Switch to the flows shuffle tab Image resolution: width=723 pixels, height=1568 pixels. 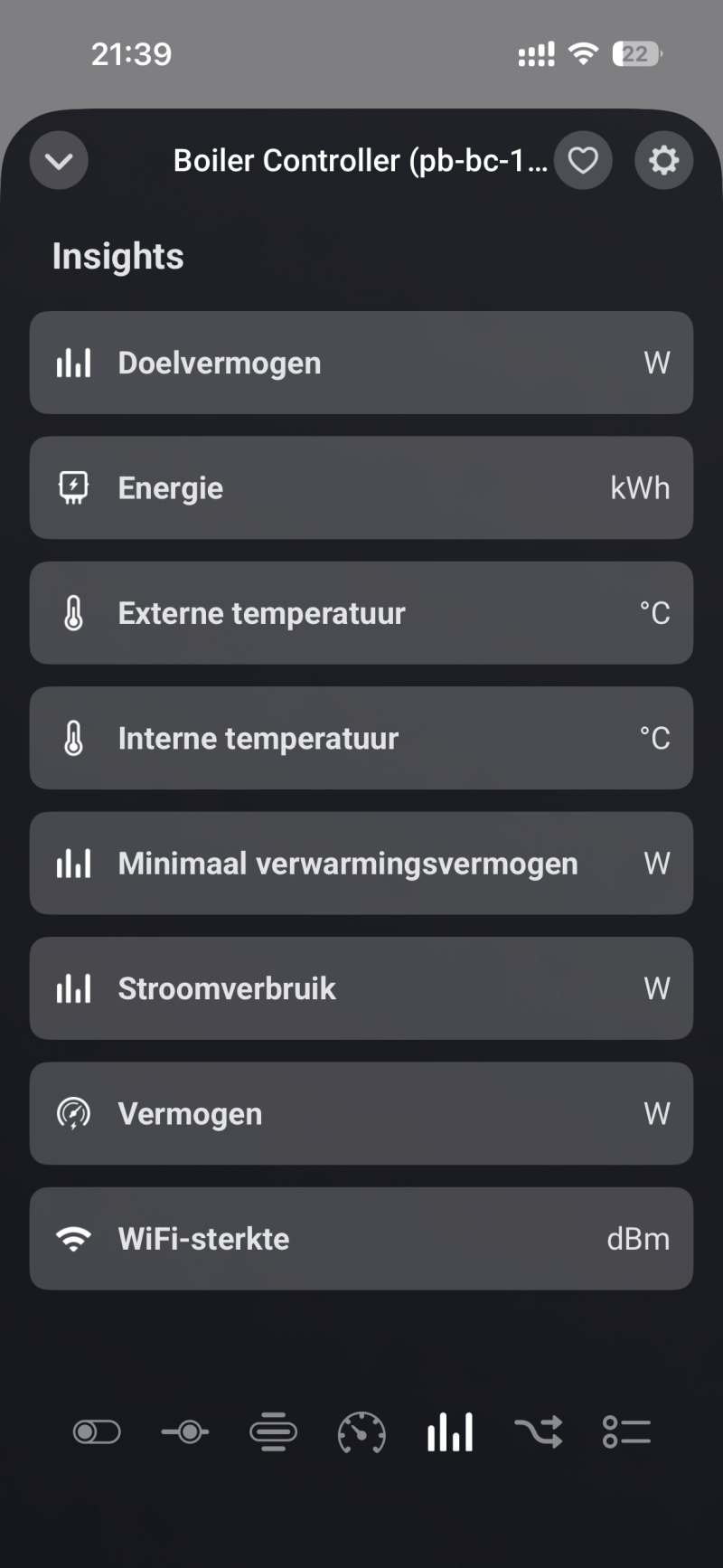539,1432
